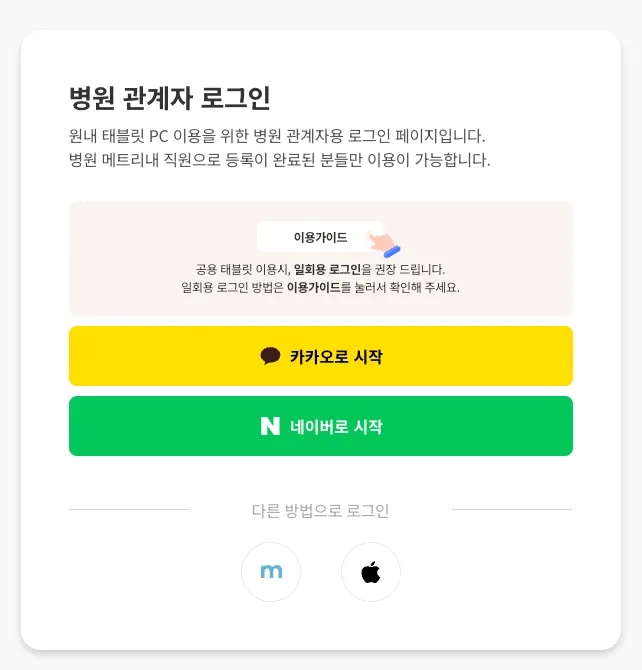This screenshot has width=642, height=670.
Task: Start login with 네이버로 시작
Action: [x=321, y=426]
